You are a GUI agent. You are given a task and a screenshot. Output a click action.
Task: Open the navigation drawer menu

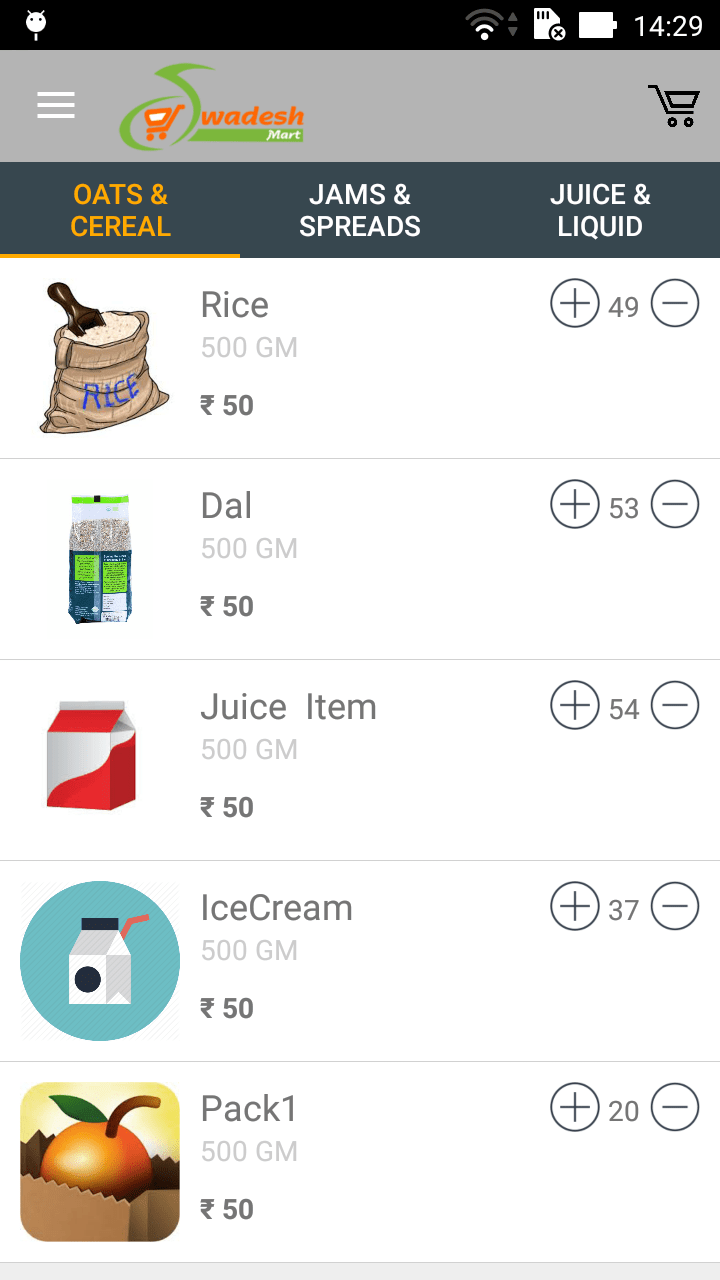[55, 105]
